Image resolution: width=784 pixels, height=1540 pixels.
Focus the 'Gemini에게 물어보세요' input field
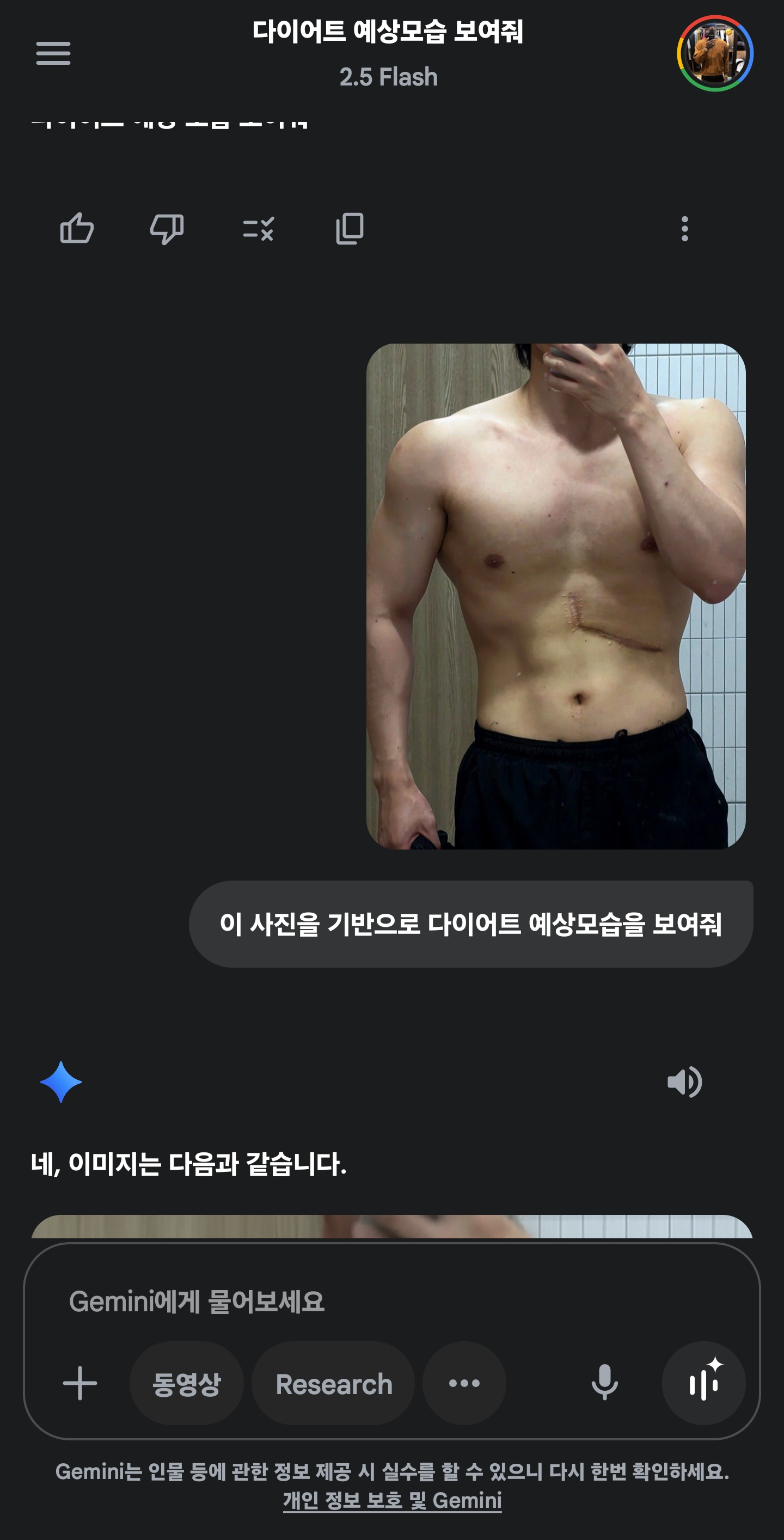(x=391, y=1301)
